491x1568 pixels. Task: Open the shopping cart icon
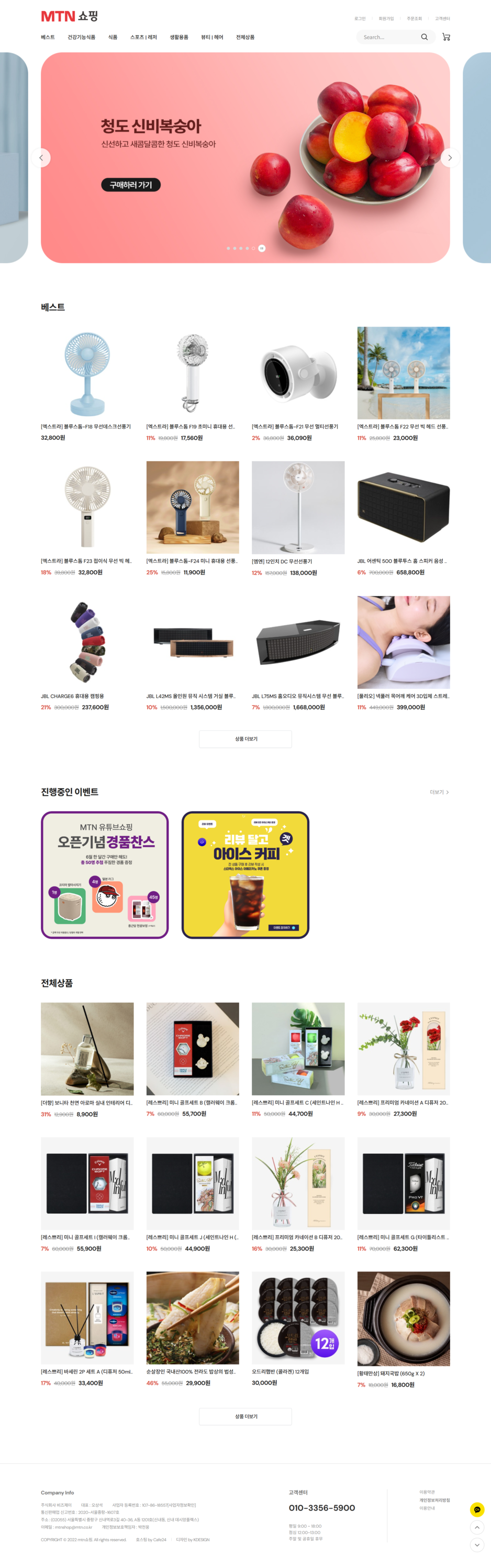446,37
